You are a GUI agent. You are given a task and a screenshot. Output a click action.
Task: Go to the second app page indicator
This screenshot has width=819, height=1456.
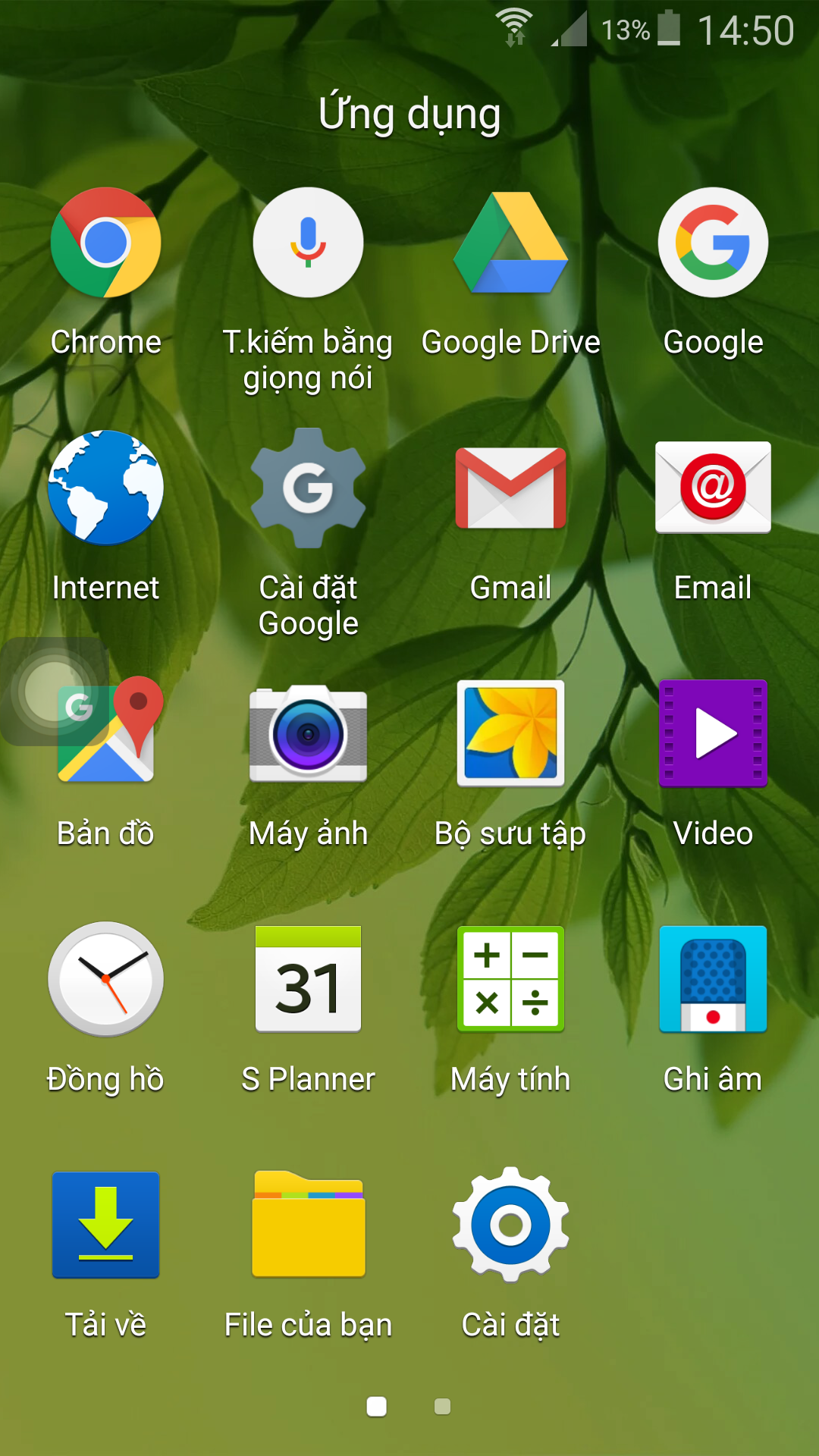click(x=442, y=1407)
